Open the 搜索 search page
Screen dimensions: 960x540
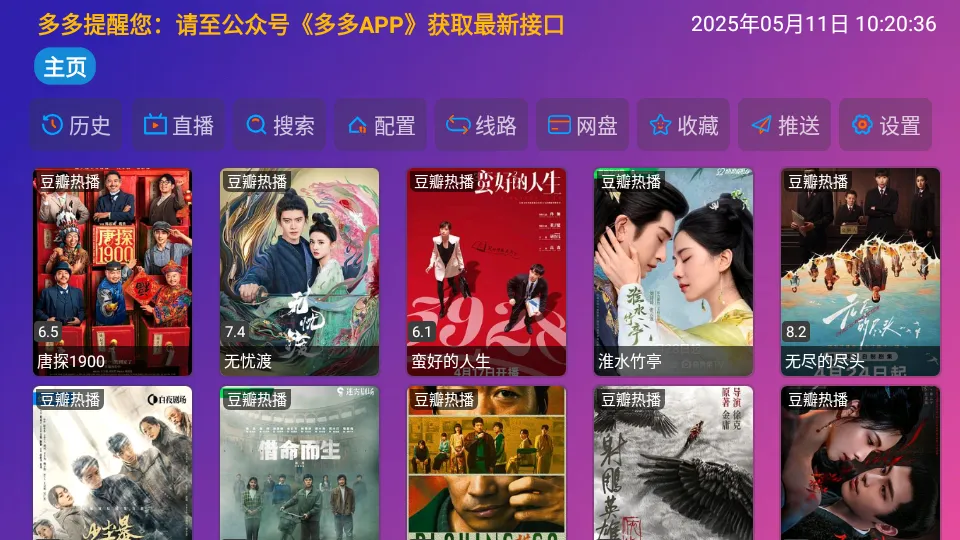tap(279, 125)
